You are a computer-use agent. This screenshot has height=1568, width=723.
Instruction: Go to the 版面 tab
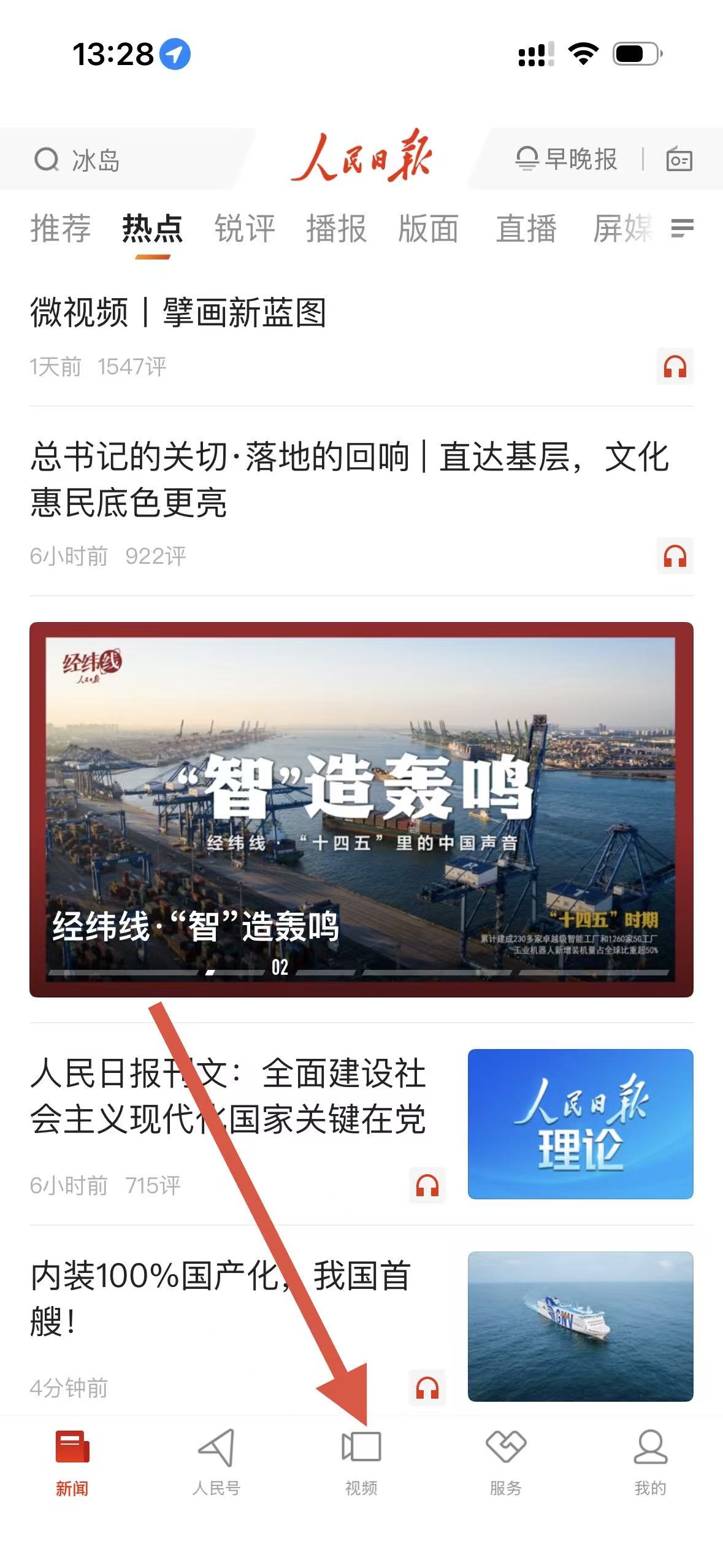428,229
